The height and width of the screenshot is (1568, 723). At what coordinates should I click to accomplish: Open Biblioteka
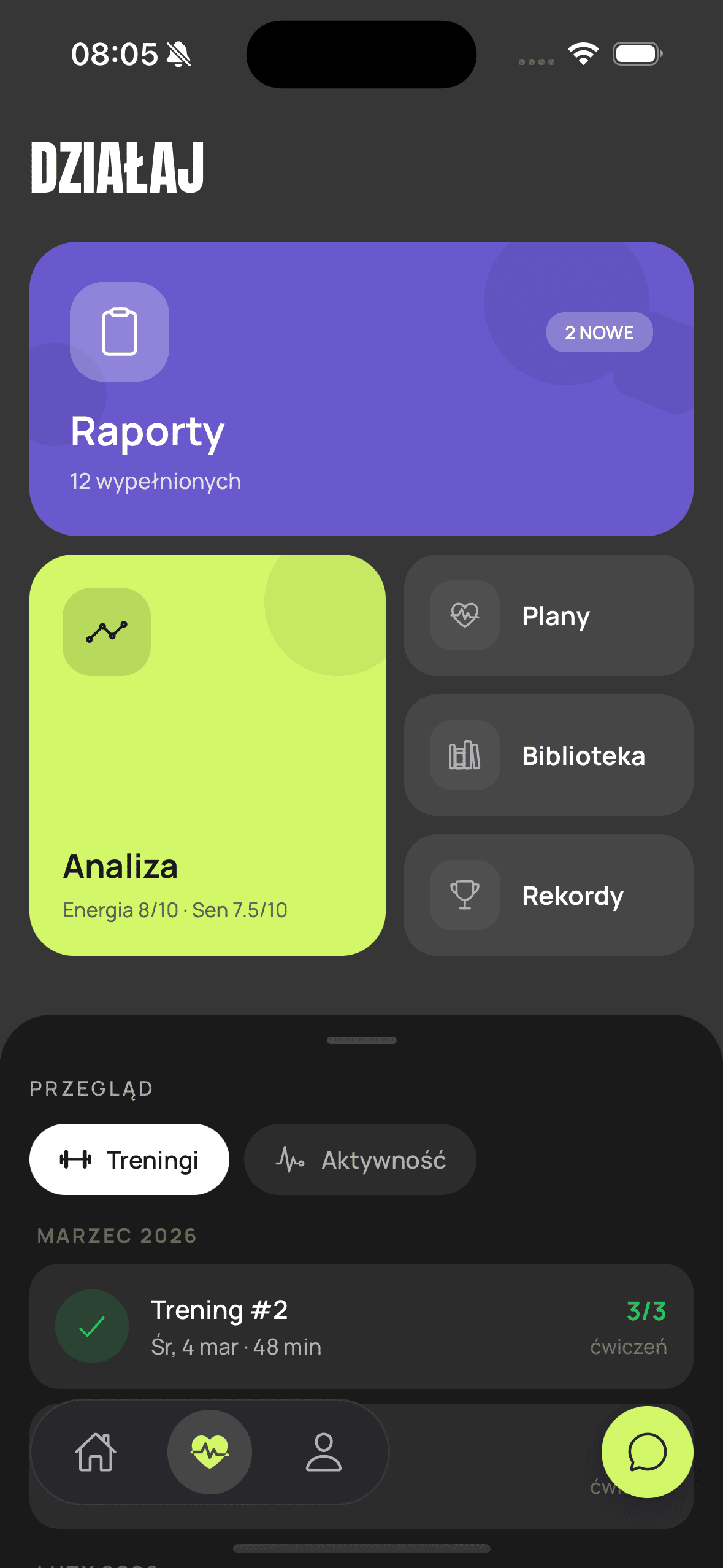548,755
